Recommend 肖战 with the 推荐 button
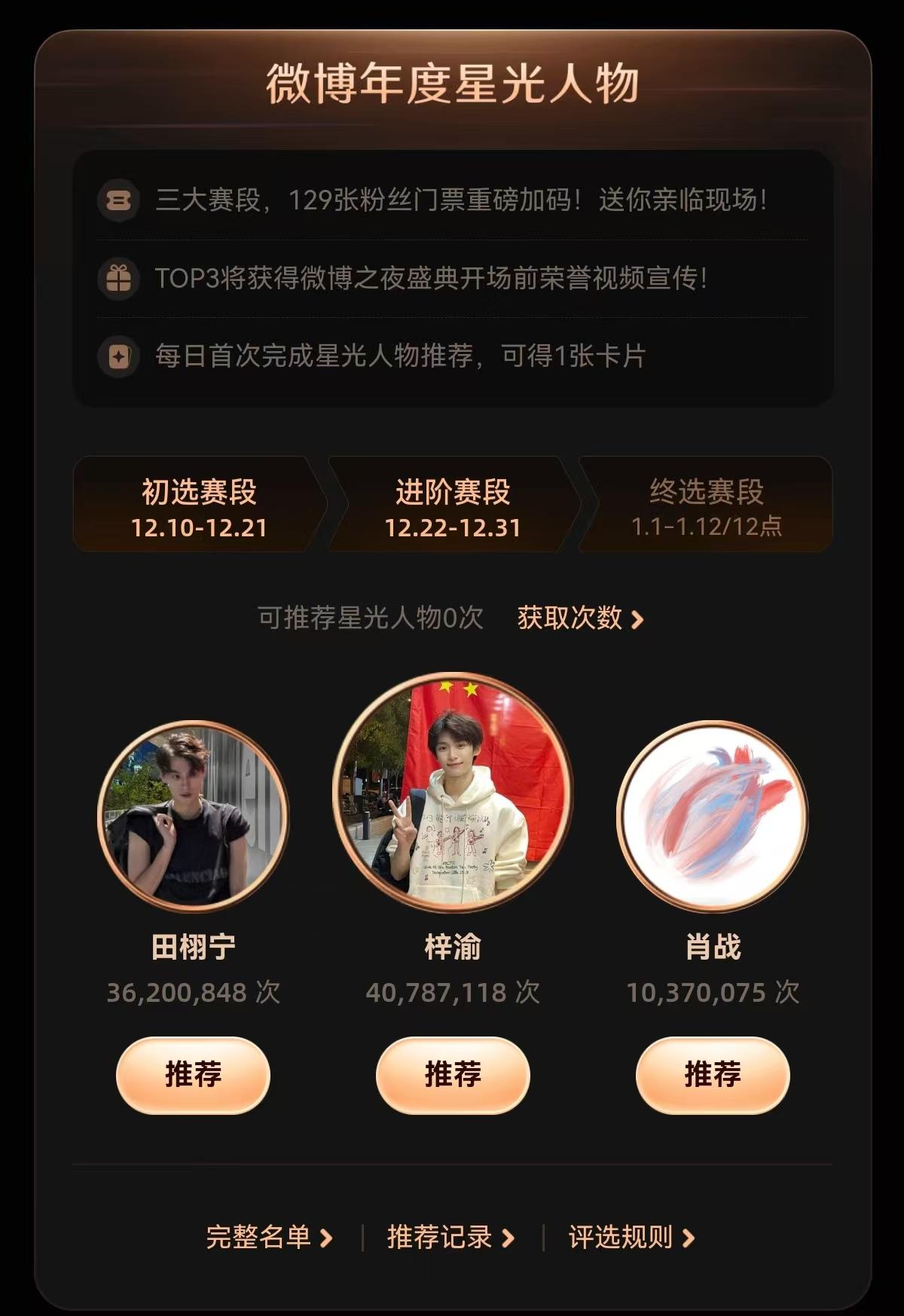This screenshot has width=904, height=1316. click(713, 1075)
